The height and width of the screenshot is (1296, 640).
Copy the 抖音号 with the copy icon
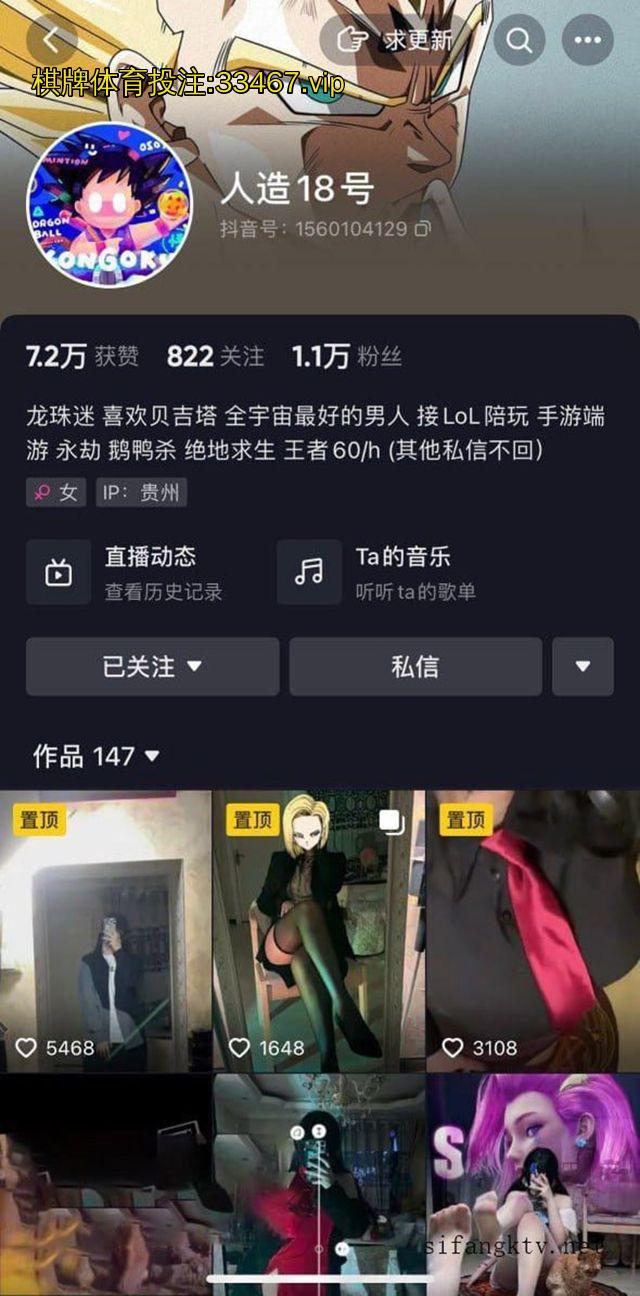coord(423,229)
